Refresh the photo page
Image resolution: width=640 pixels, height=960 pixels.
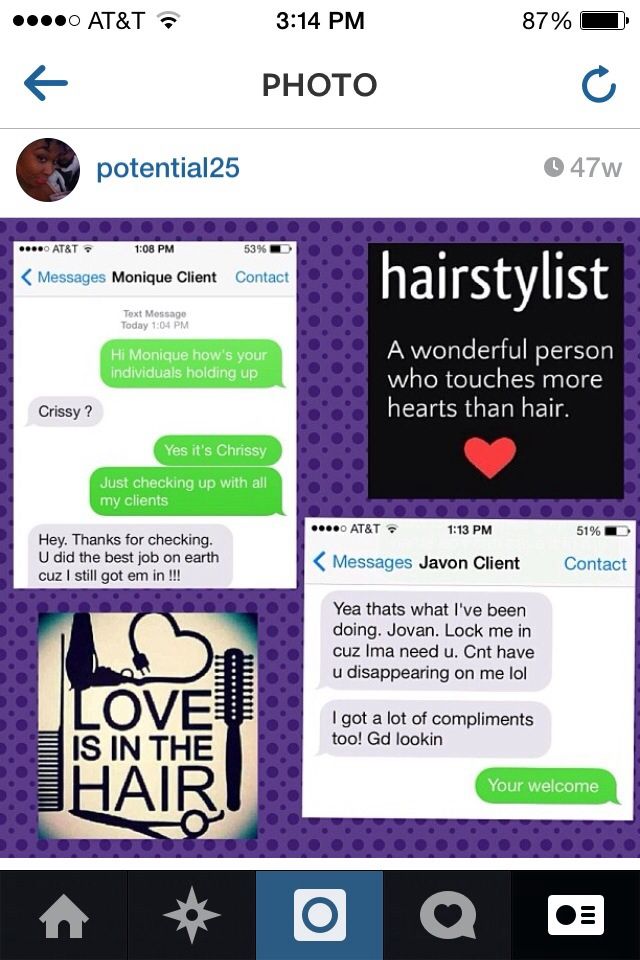coord(598,86)
